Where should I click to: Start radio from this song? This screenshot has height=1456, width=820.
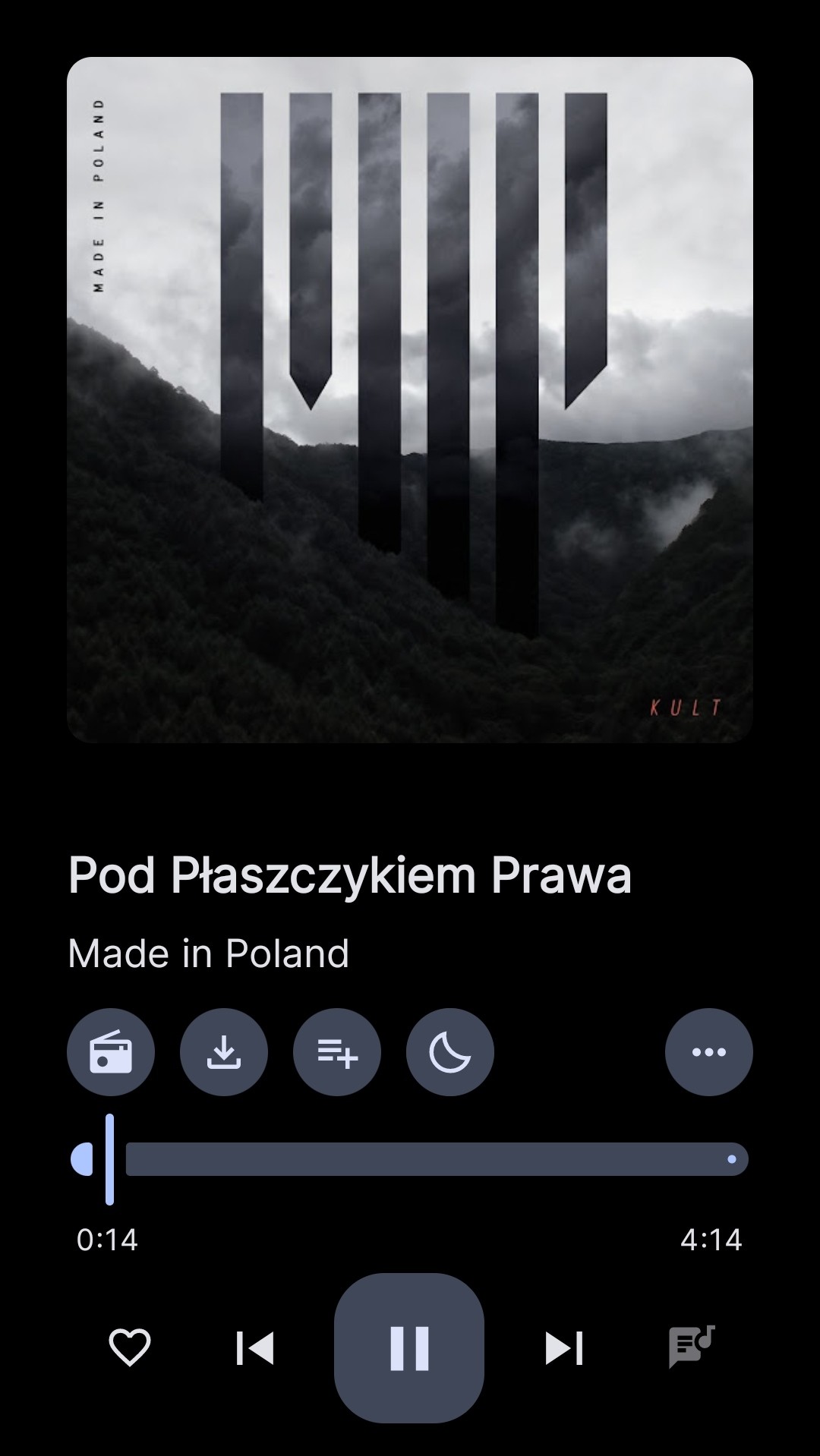(111, 1052)
